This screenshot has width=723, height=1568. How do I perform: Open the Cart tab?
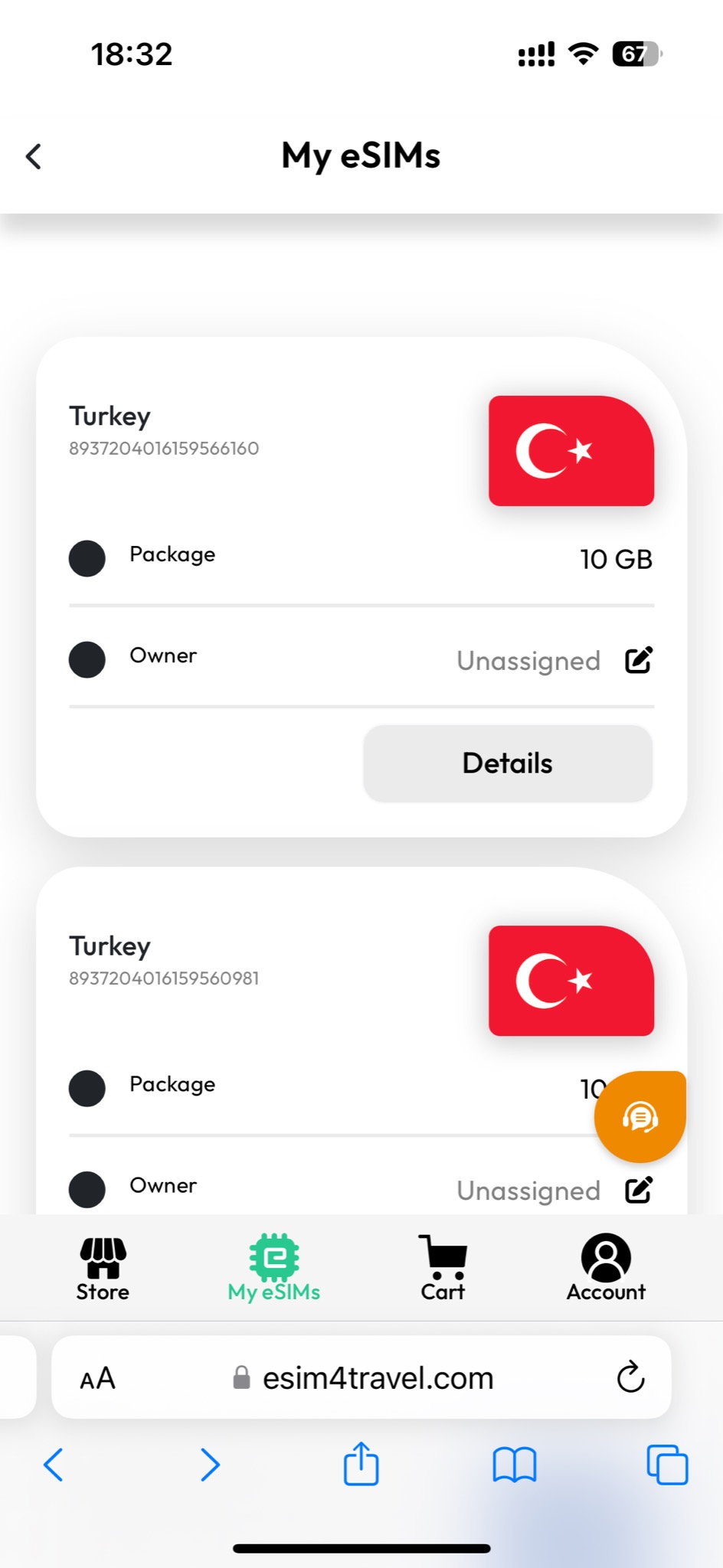(x=443, y=1269)
